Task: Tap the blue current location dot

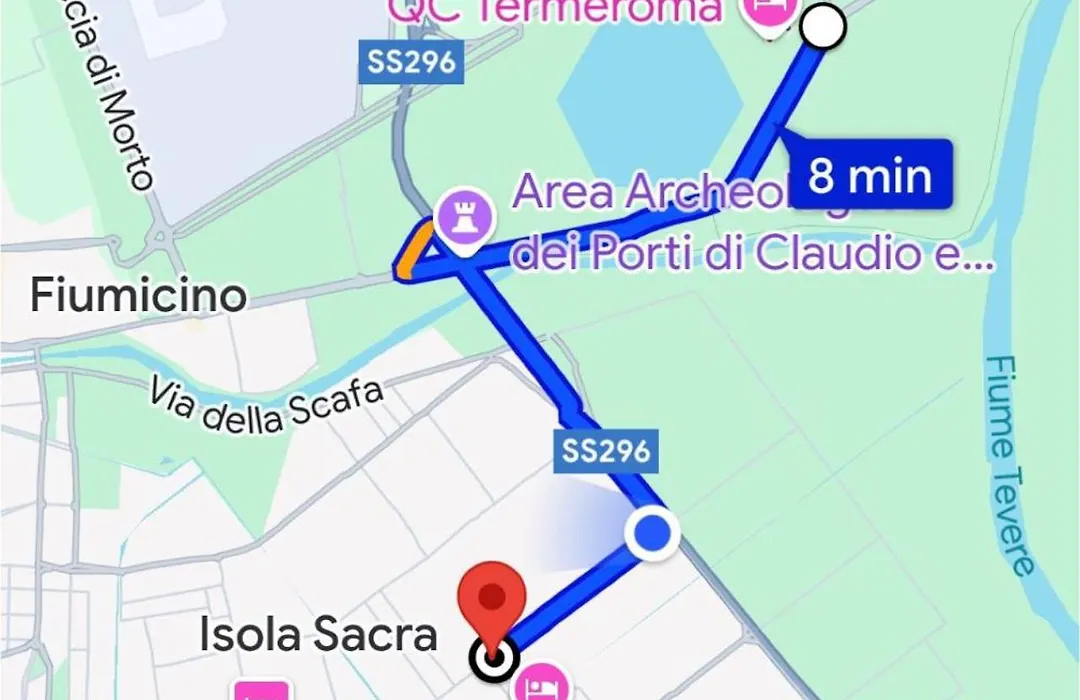Action: click(x=652, y=532)
